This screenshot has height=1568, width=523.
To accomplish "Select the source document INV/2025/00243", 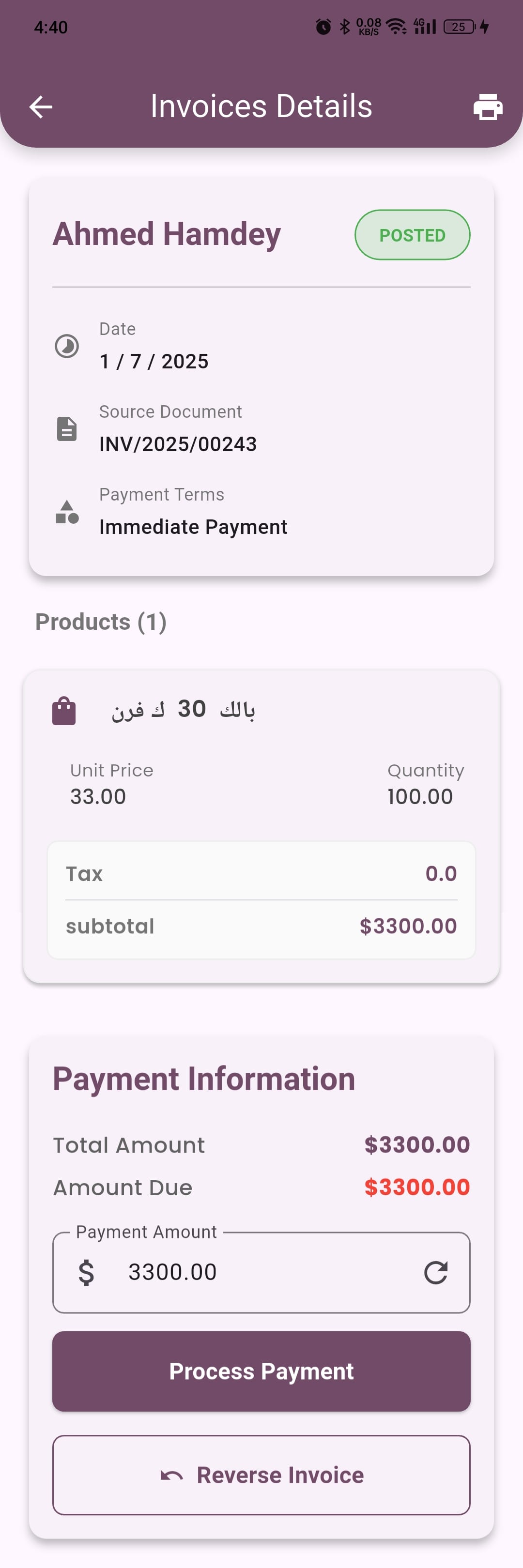I will point(178,444).
